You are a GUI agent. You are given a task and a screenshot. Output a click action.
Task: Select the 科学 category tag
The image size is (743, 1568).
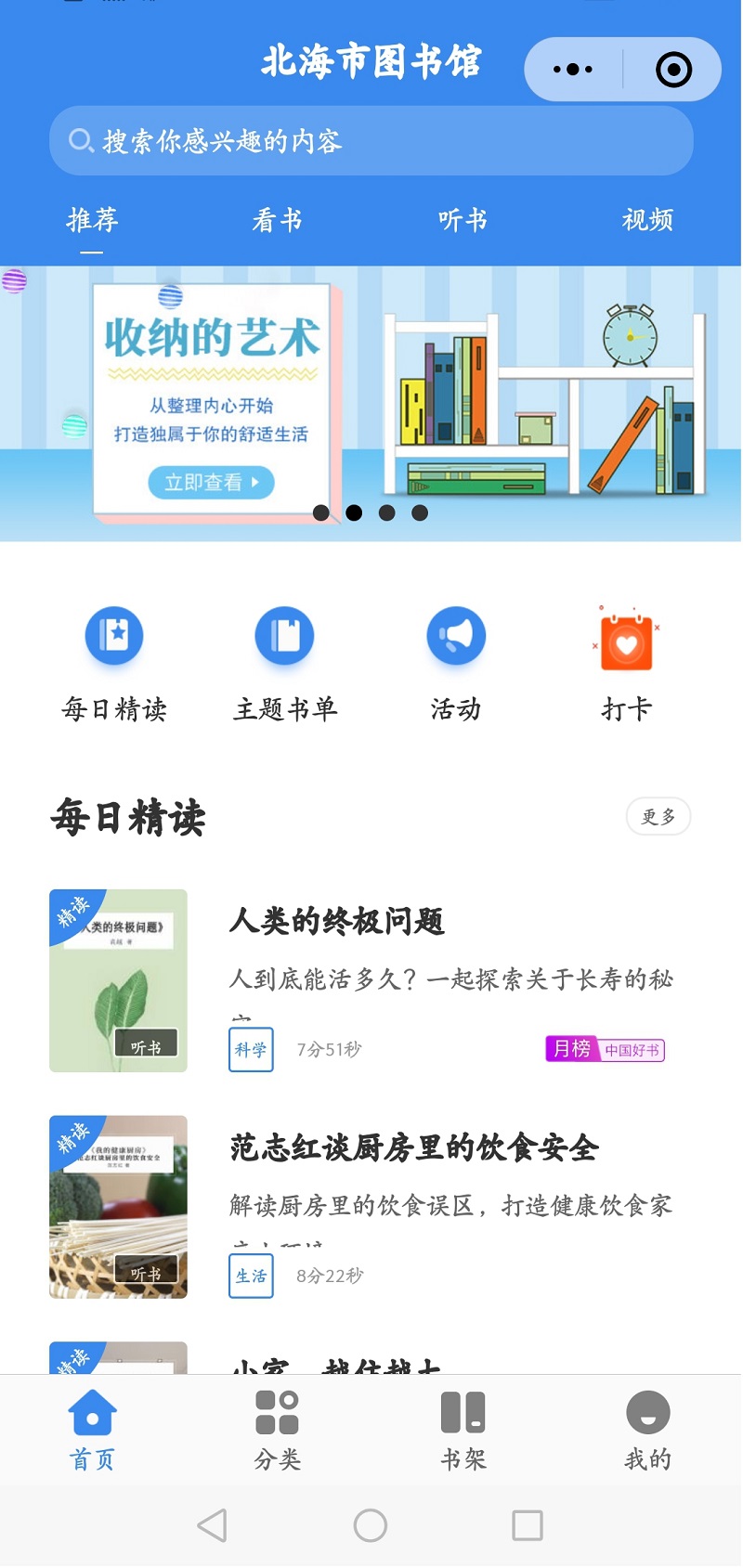(x=251, y=1050)
